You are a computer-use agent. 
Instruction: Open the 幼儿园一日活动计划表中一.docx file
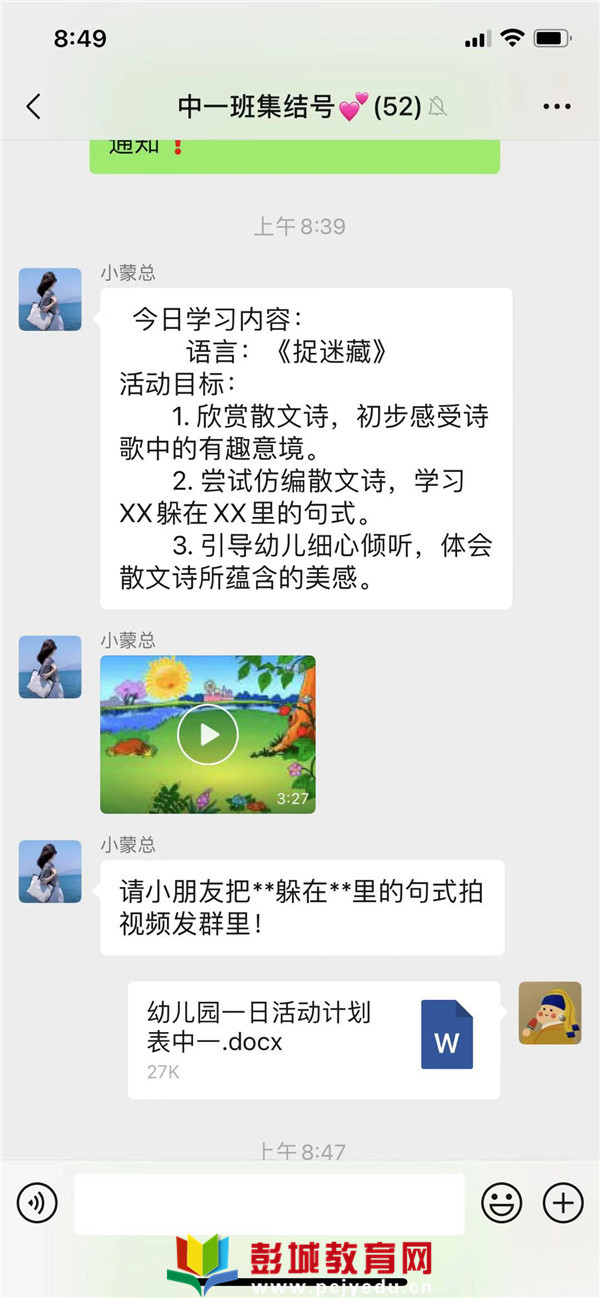313,1040
